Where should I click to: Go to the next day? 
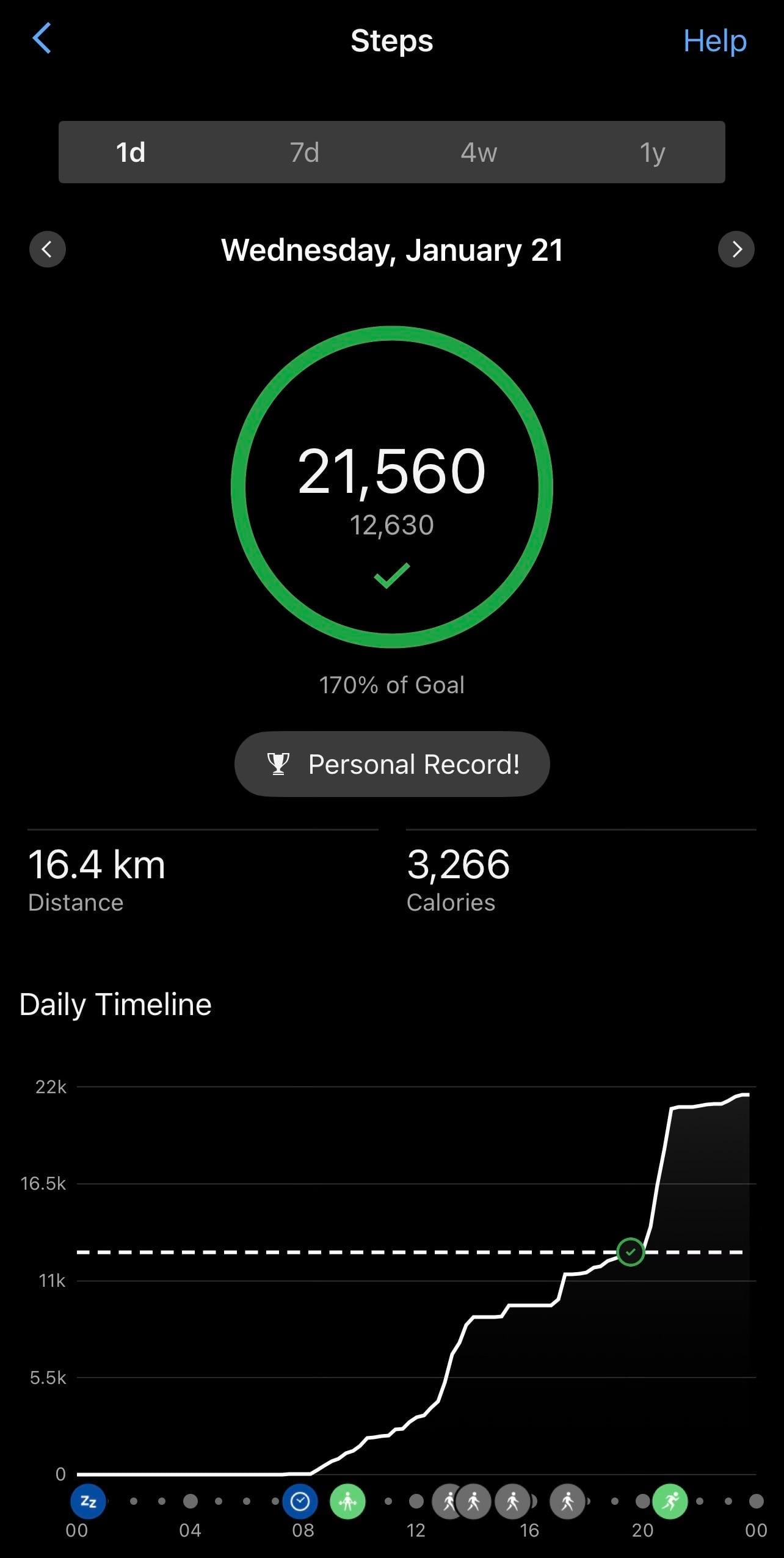[736, 249]
